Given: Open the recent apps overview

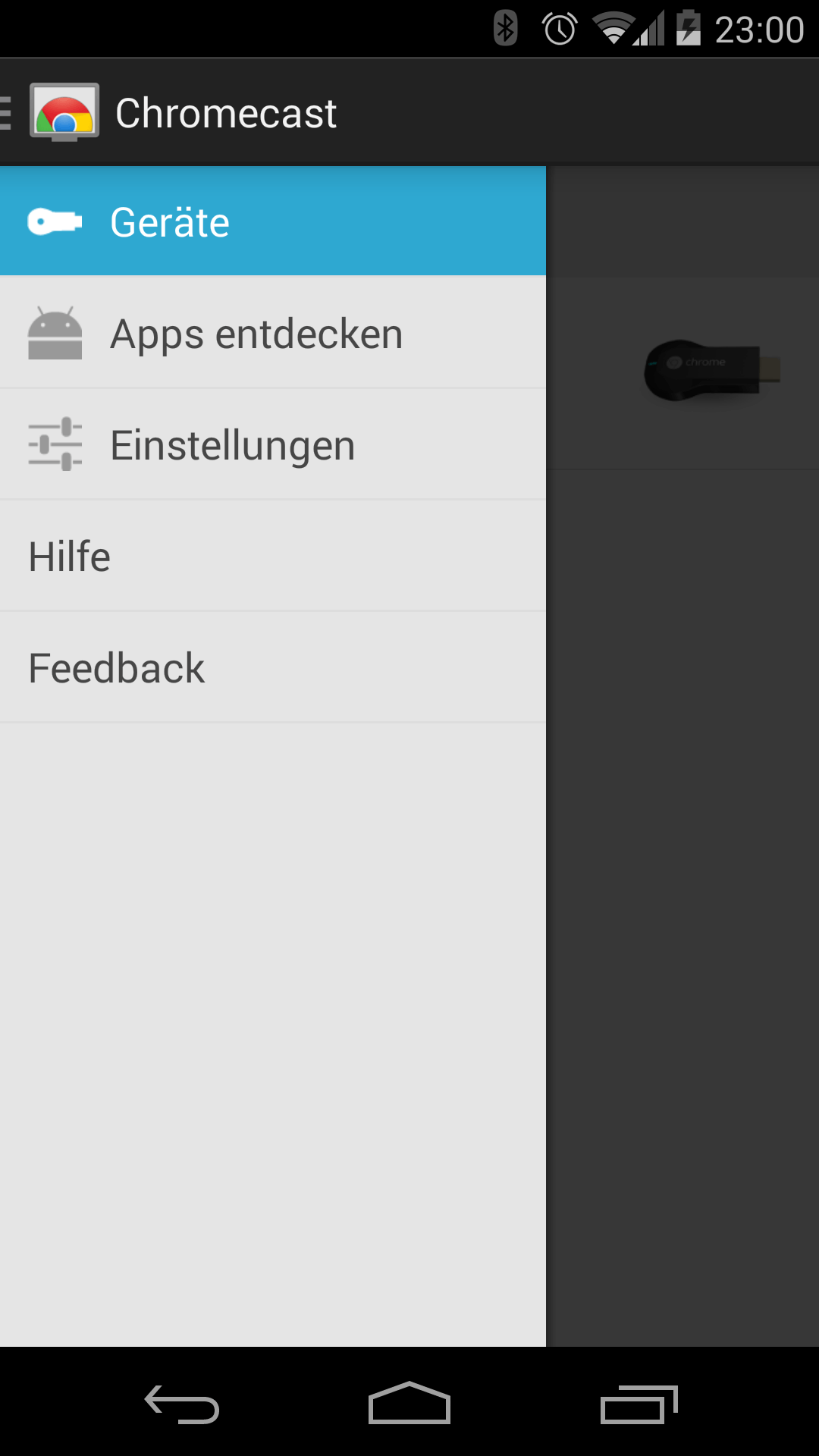Looking at the screenshot, I should pos(639,1403).
